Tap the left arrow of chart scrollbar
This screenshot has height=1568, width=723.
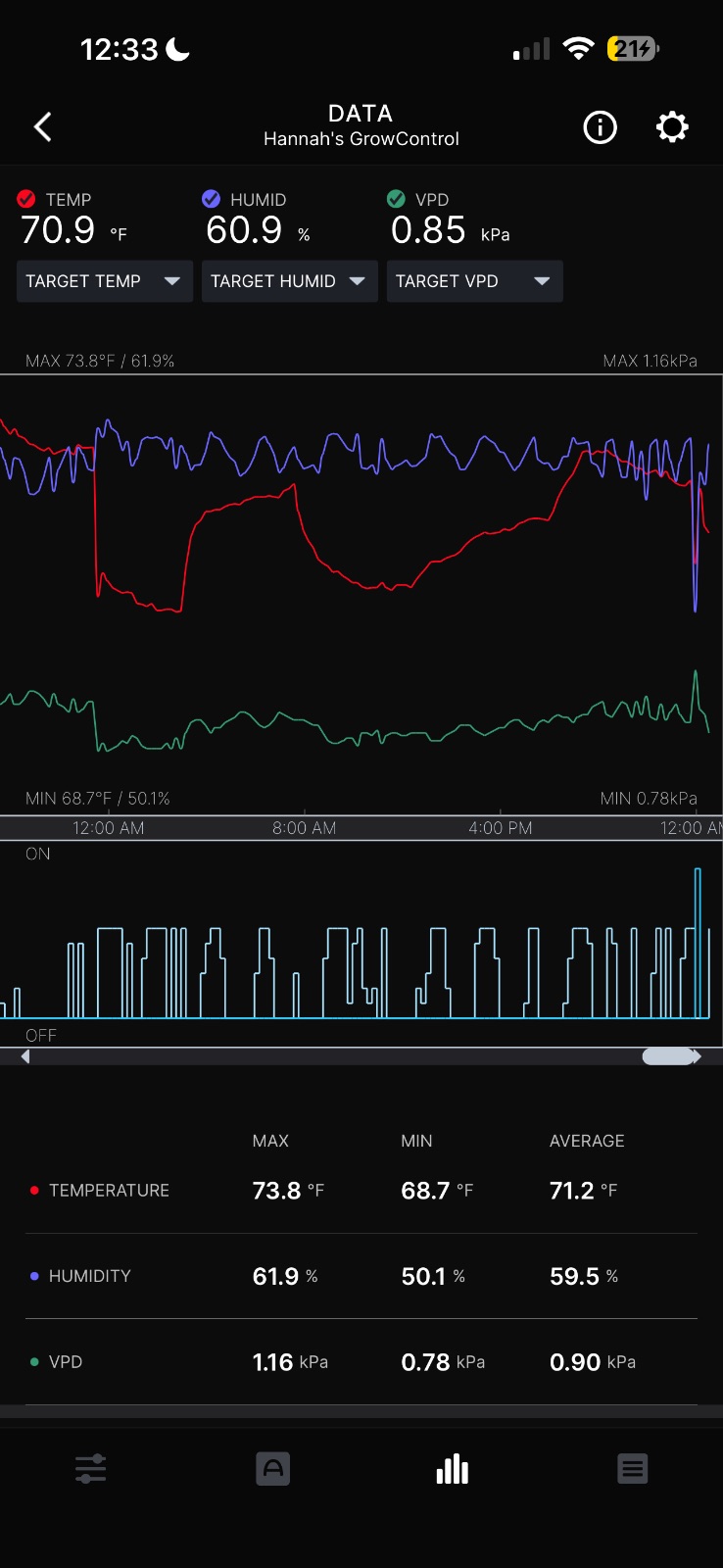point(25,1056)
